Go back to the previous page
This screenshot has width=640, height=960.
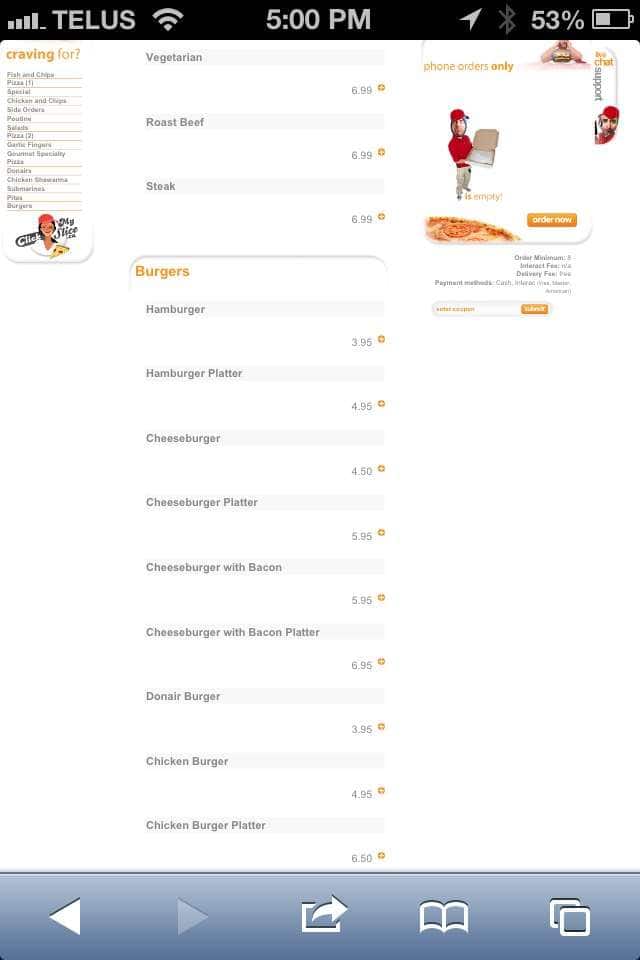point(64,916)
